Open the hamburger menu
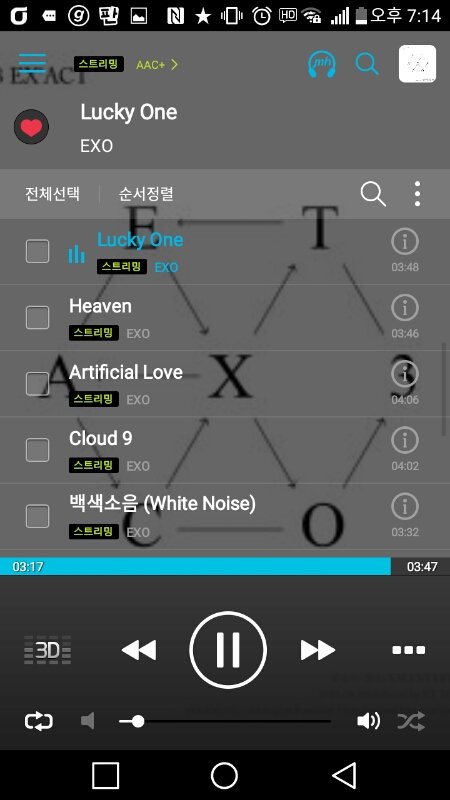Viewport: 450px width, 800px height. click(x=32, y=64)
